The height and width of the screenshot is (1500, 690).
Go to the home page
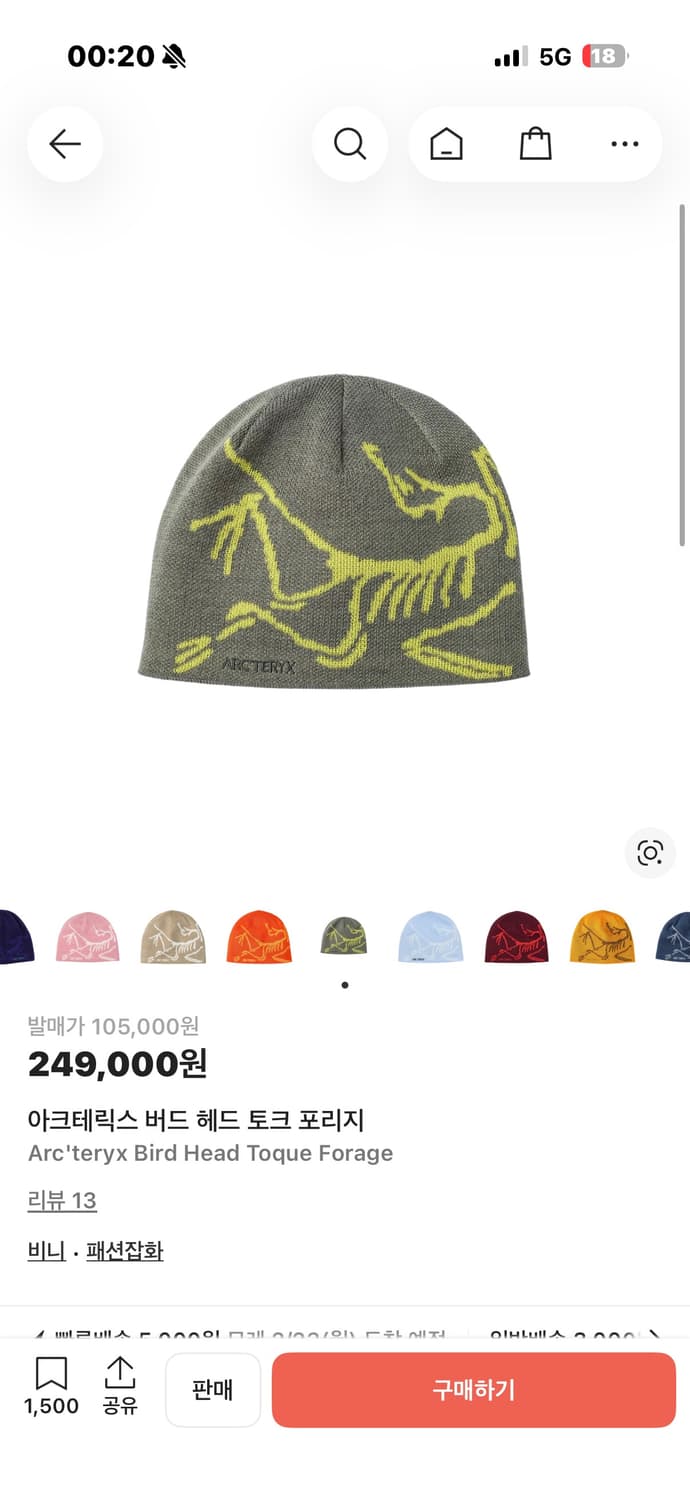(x=446, y=144)
